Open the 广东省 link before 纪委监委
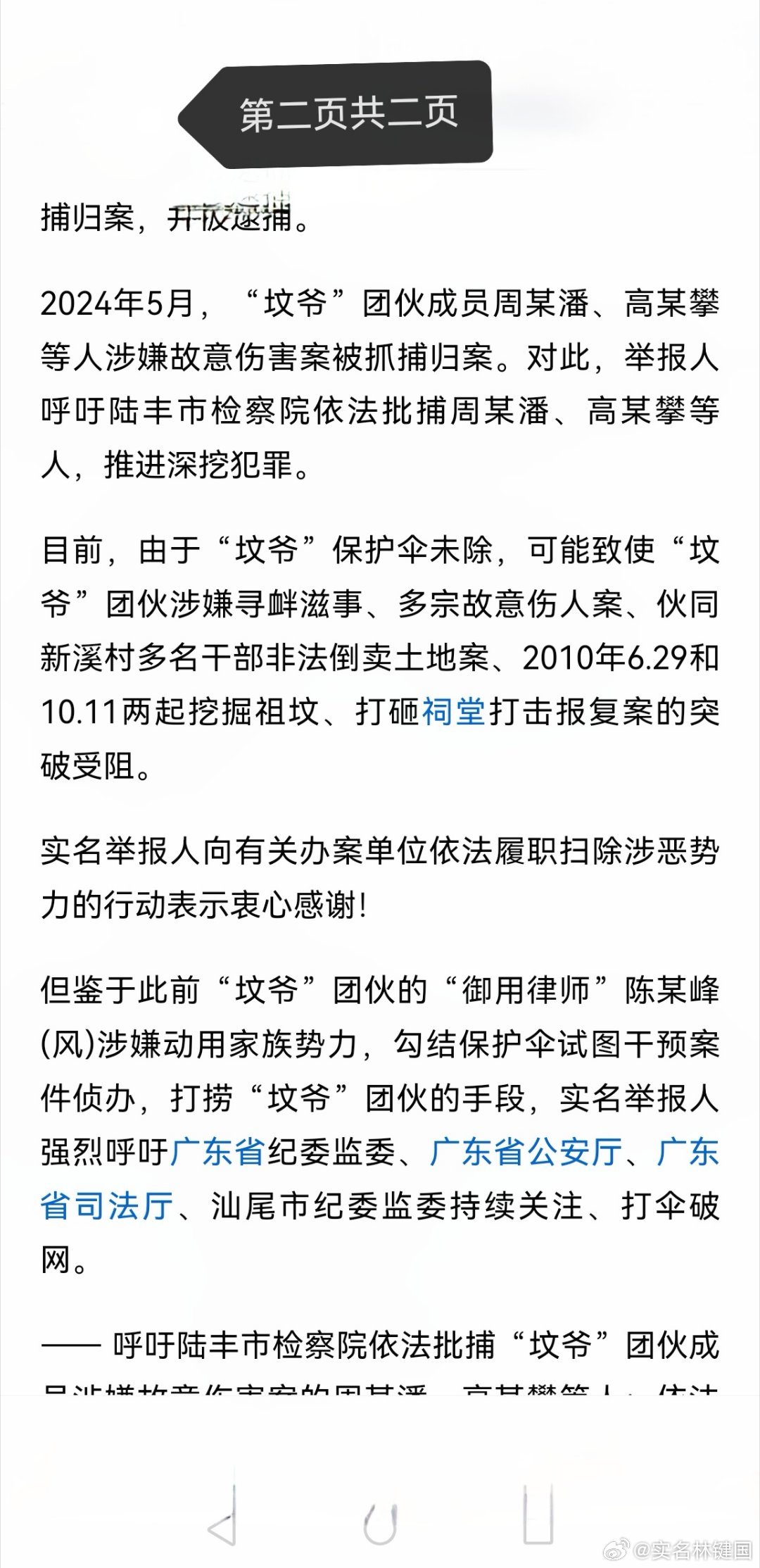 point(218,1153)
